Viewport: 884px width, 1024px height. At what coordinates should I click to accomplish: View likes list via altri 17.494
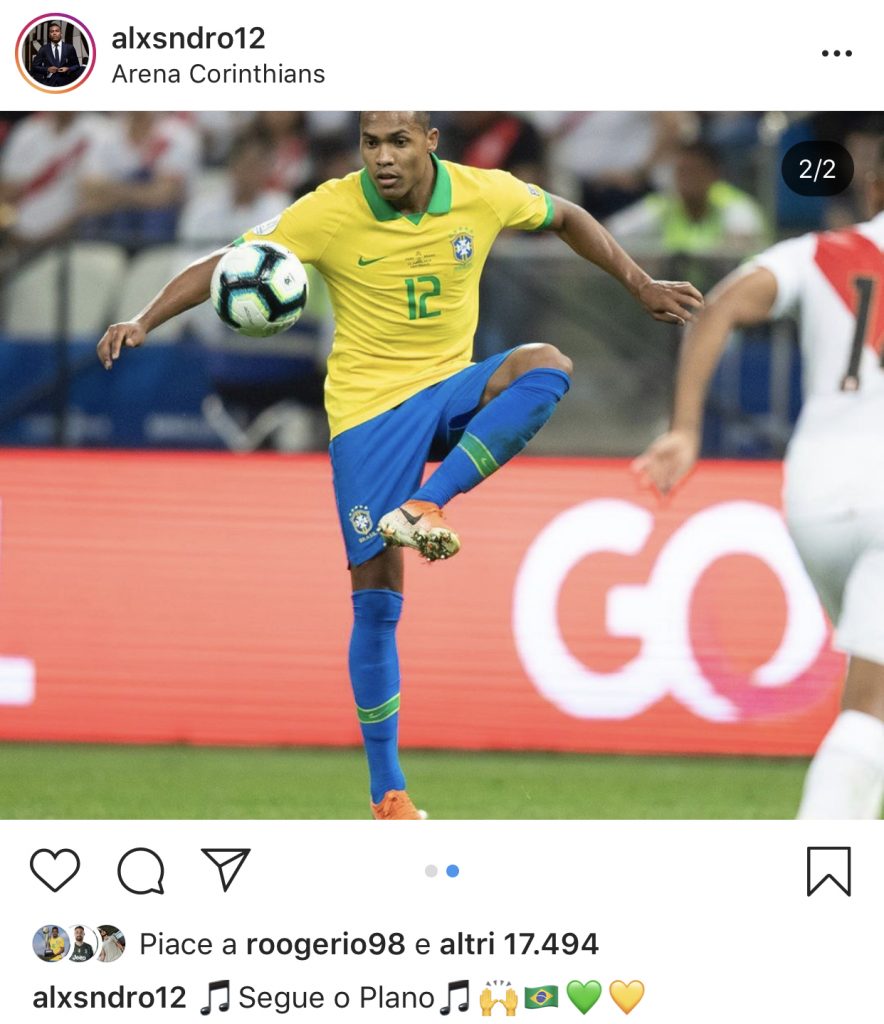519,944
